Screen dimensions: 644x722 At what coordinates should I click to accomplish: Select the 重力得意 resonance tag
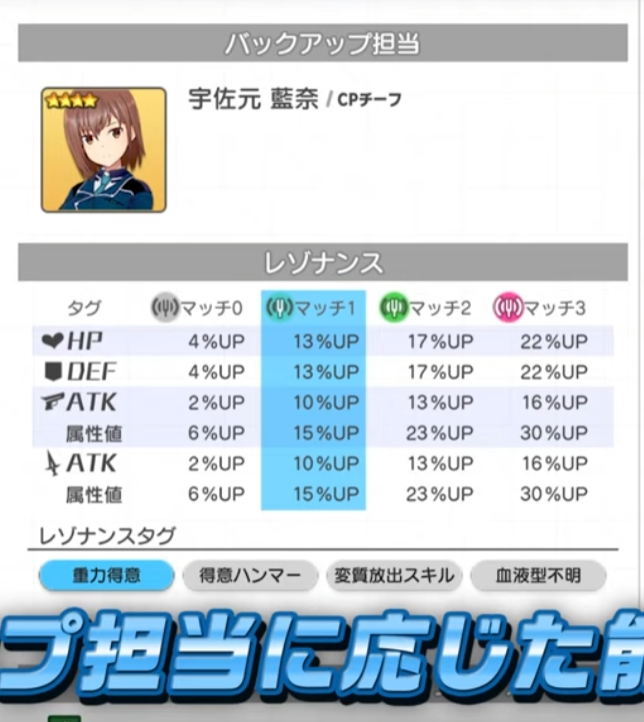[x=105, y=575]
